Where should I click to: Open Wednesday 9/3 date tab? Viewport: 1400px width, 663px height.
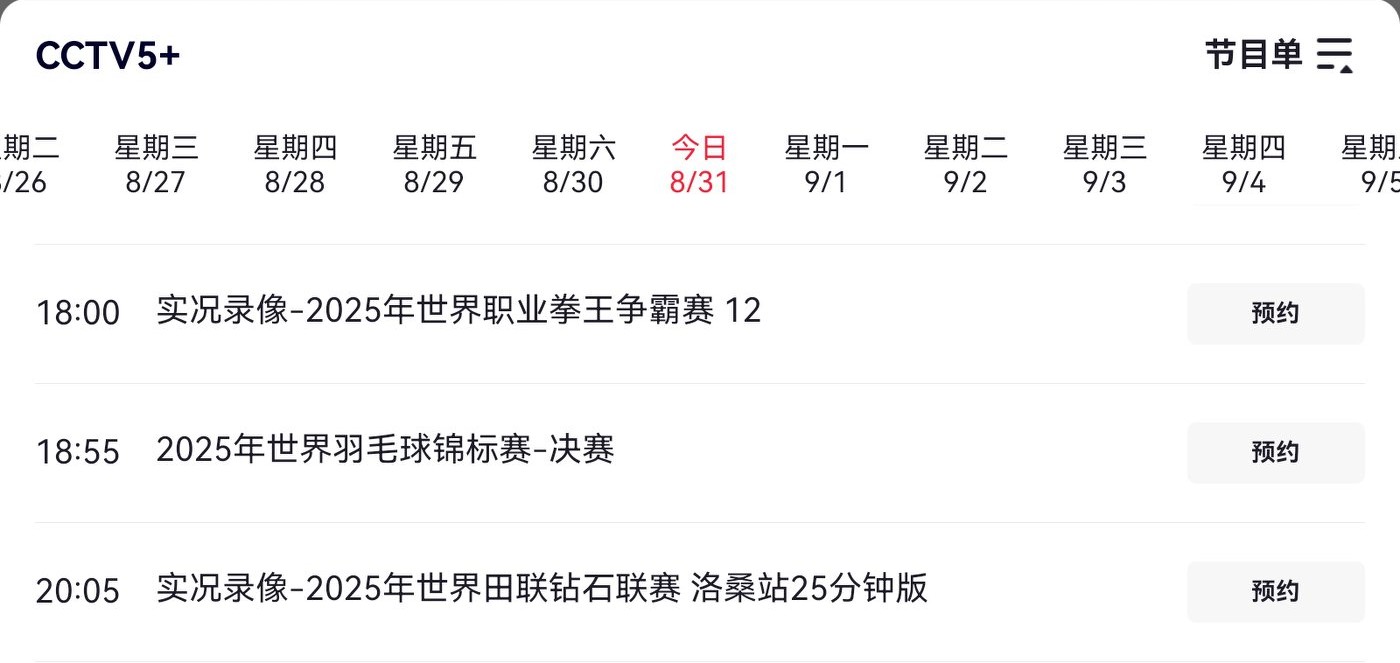[x=1104, y=165]
